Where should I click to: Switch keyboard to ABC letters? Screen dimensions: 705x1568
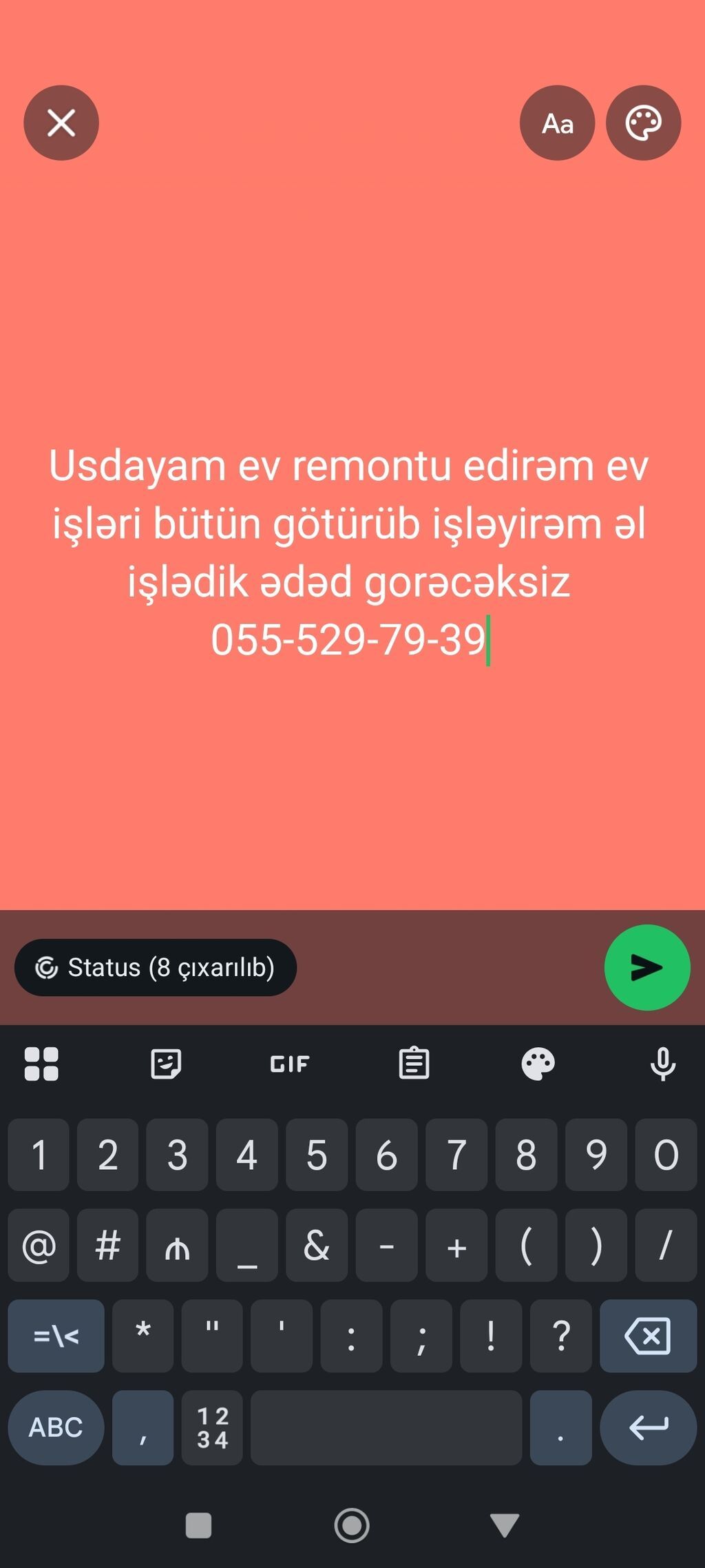tap(56, 1427)
